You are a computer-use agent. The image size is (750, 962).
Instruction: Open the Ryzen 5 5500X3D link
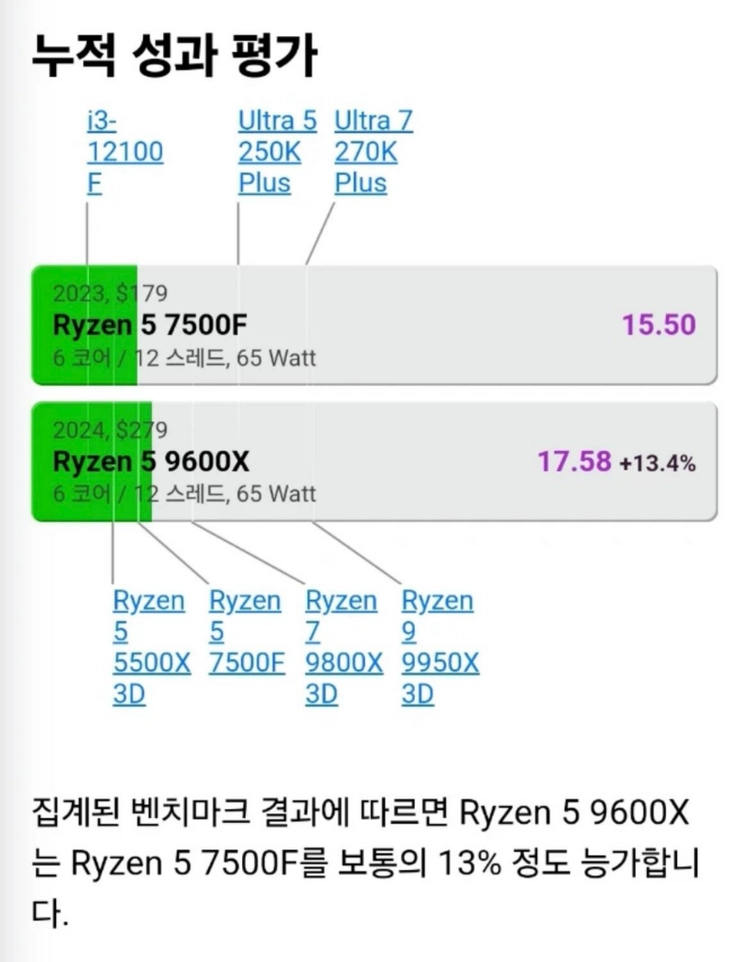152,647
